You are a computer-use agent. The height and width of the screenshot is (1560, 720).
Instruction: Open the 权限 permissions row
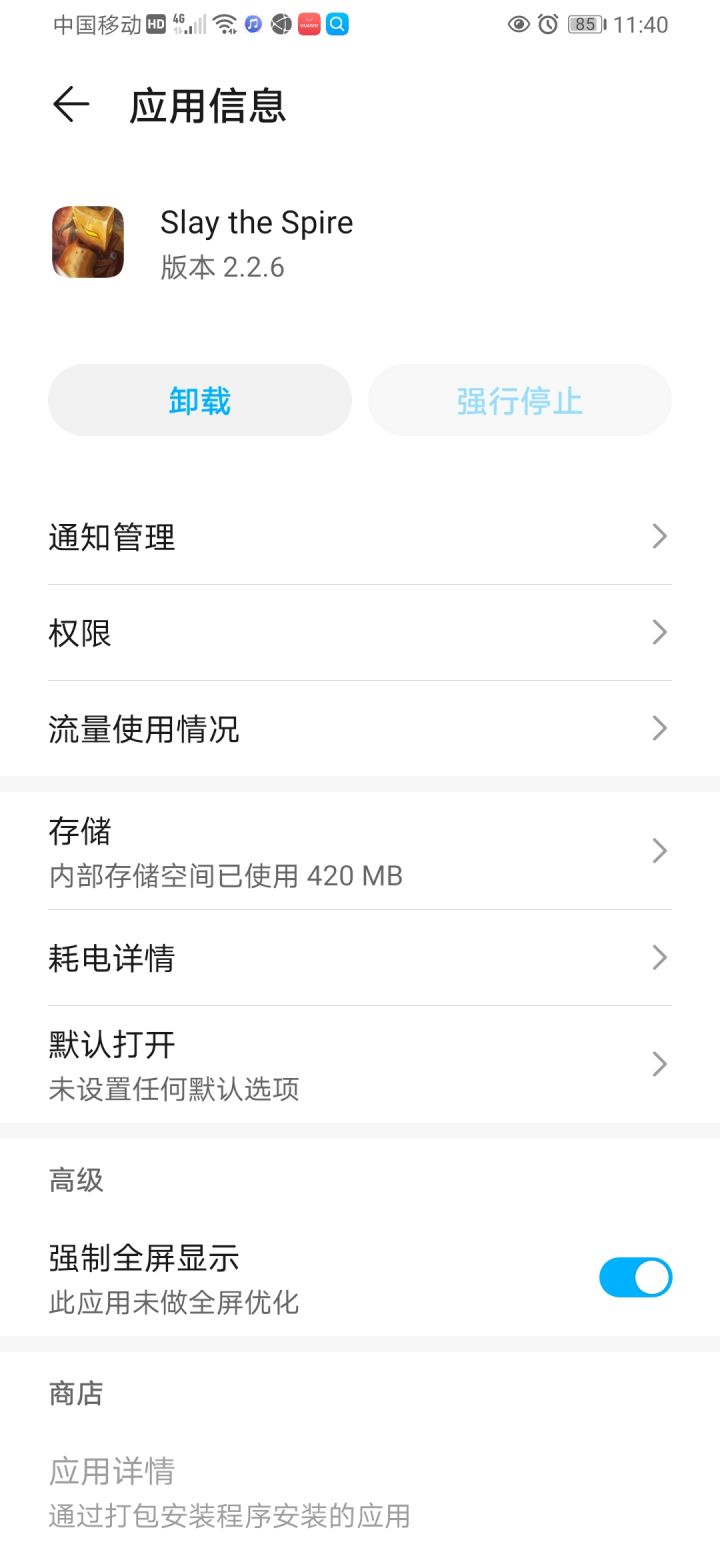(x=360, y=633)
